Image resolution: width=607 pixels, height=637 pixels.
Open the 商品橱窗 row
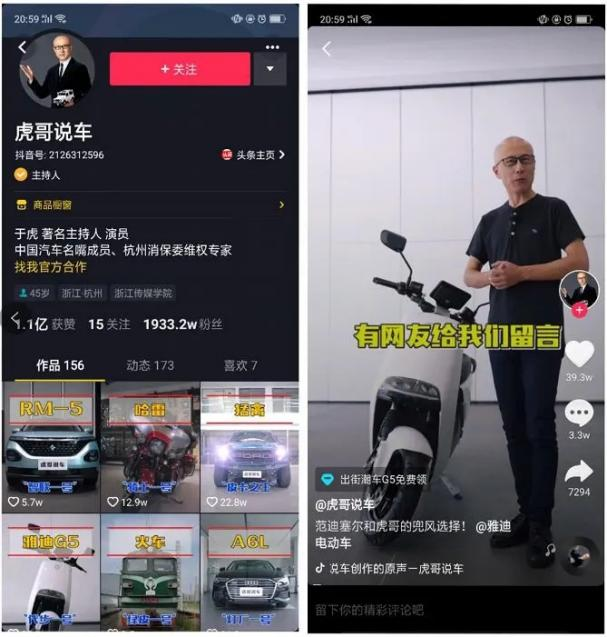pyautogui.click(x=150, y=205)
